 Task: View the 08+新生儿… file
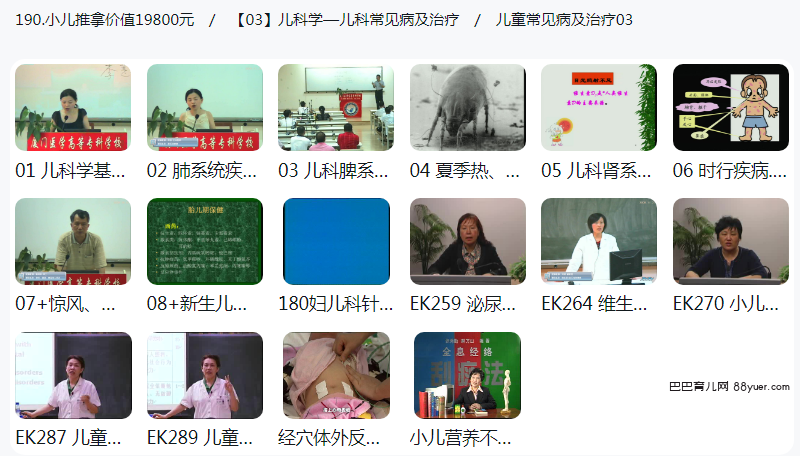click(205, 242)
